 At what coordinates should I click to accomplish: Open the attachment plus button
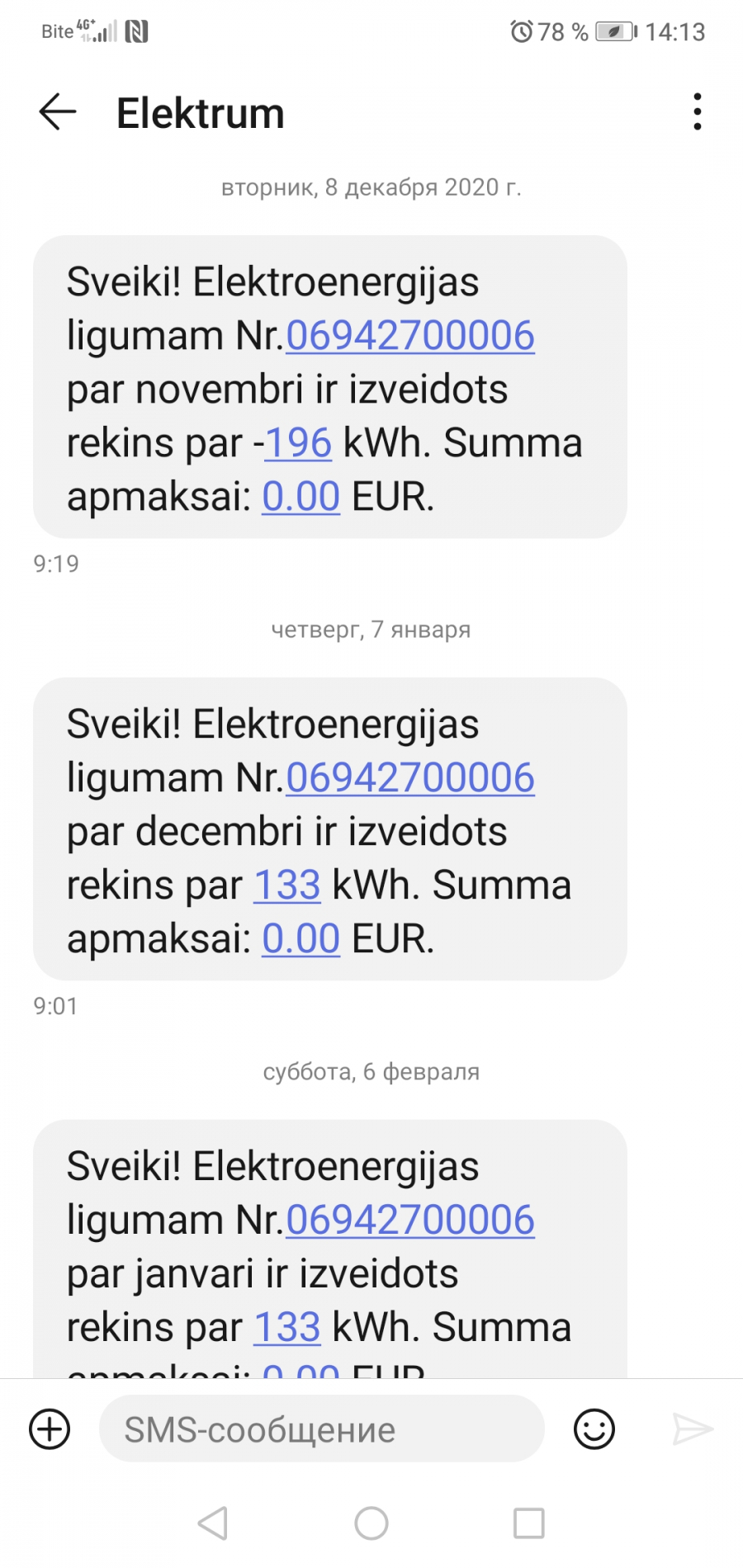(50, 1429)
